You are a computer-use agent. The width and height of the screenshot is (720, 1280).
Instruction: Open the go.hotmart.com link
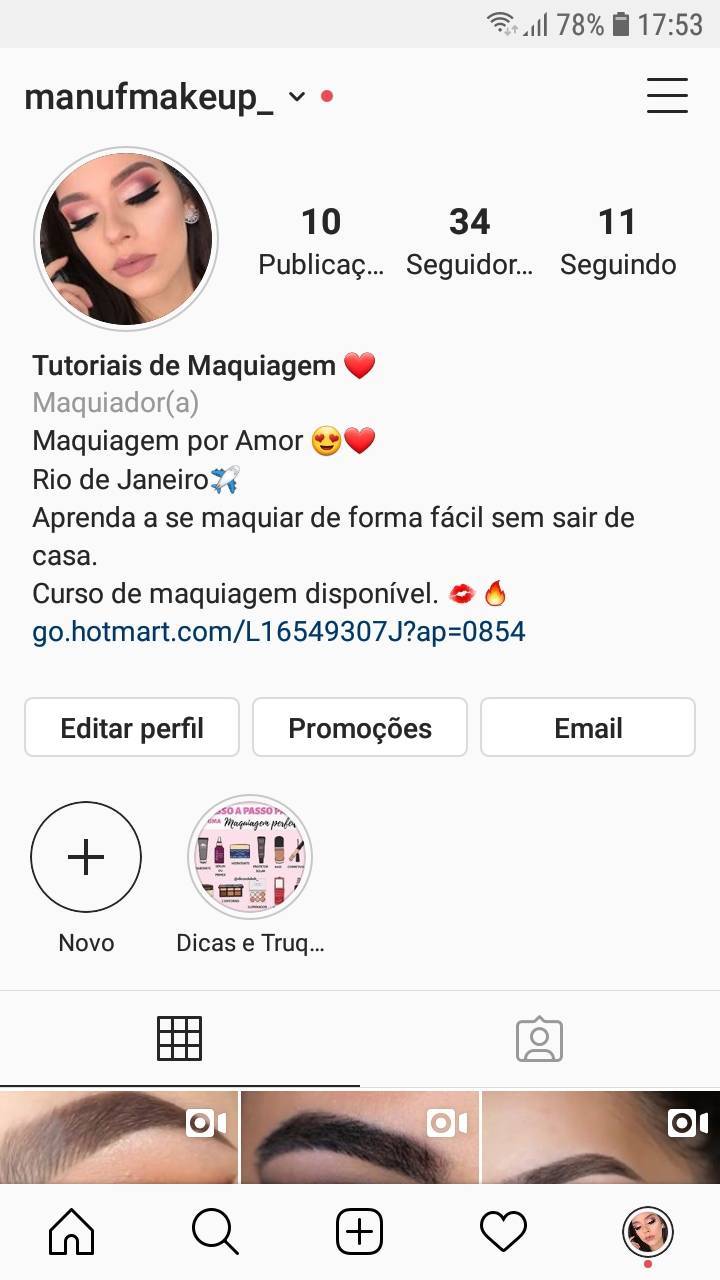pos(278,632)
